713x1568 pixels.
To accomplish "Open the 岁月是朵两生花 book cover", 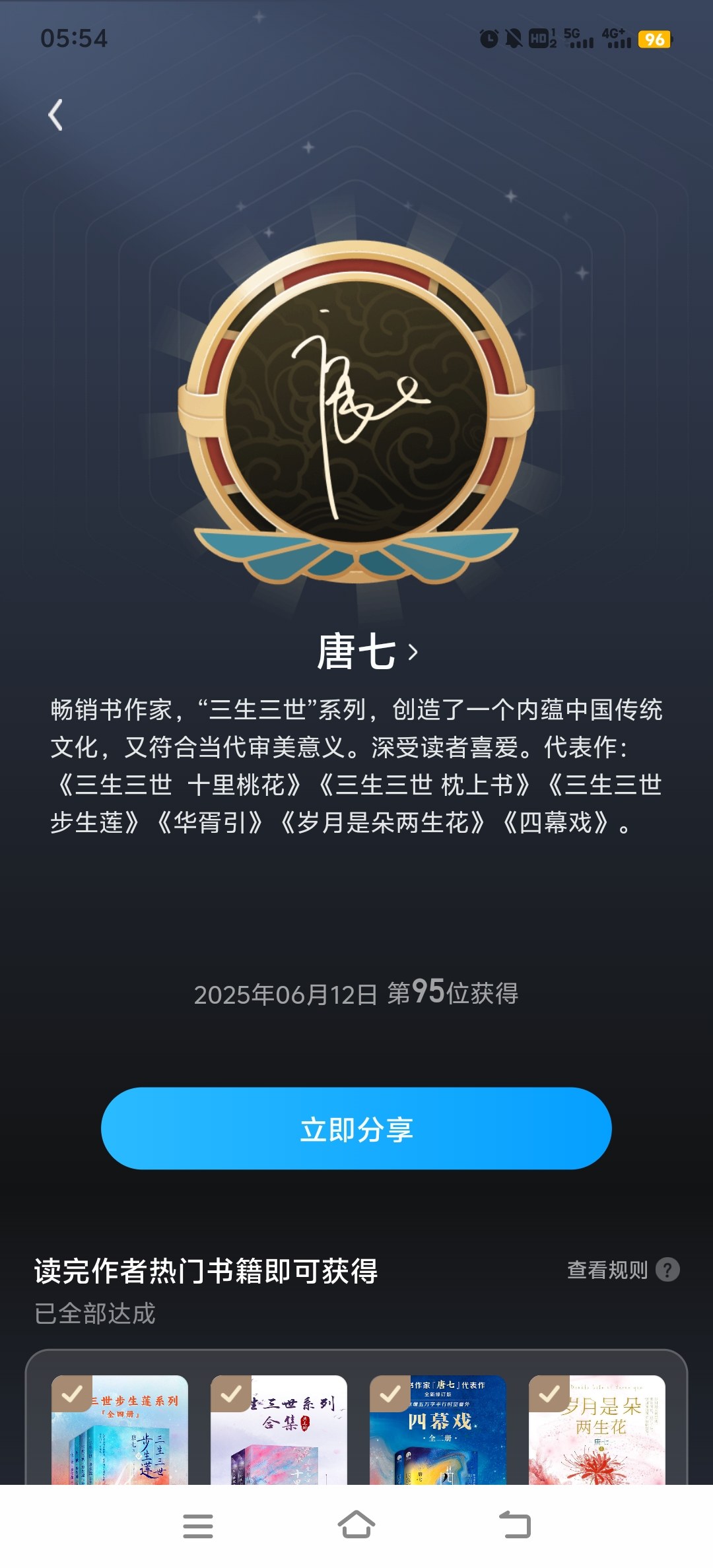I will tap(597, 1430).
